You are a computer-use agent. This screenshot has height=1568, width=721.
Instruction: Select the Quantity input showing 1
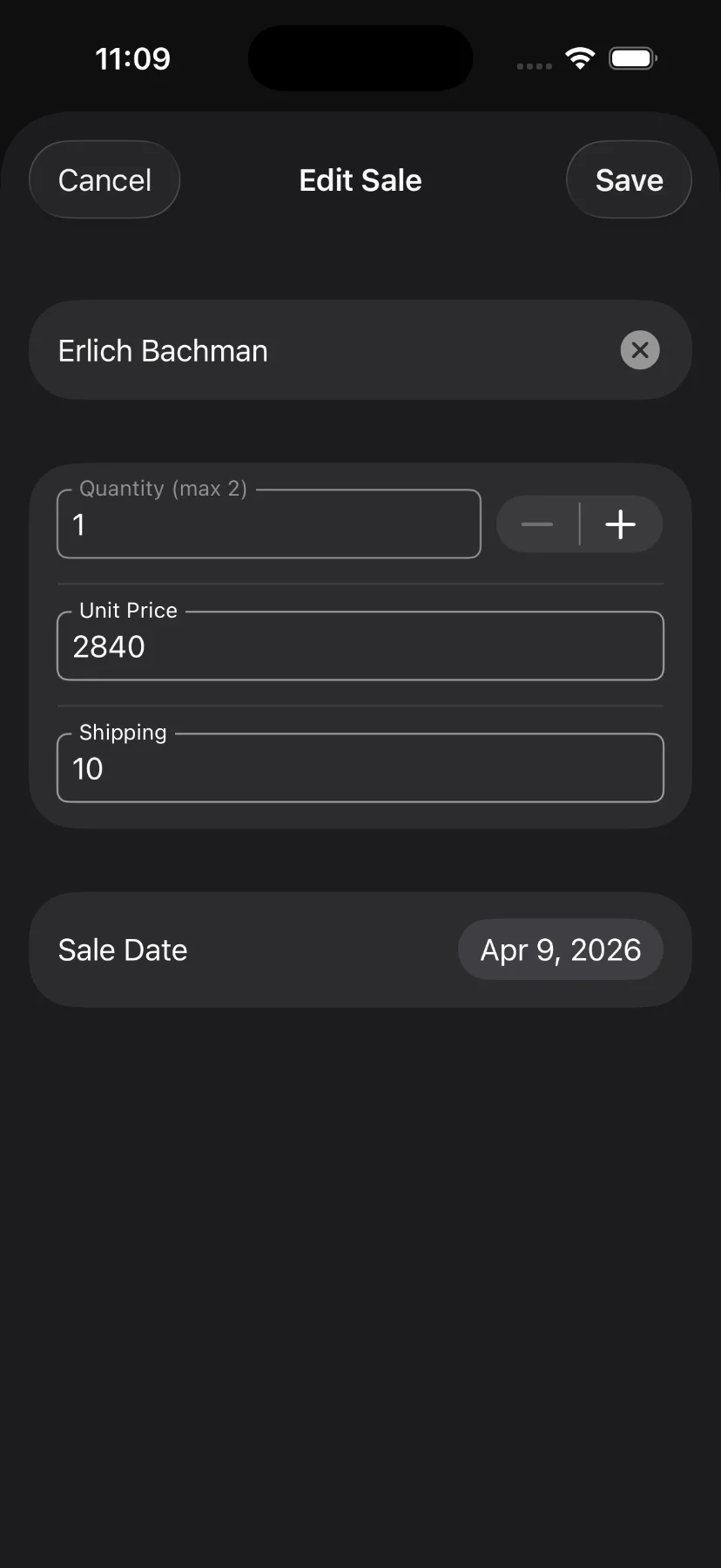pos(268,524)
